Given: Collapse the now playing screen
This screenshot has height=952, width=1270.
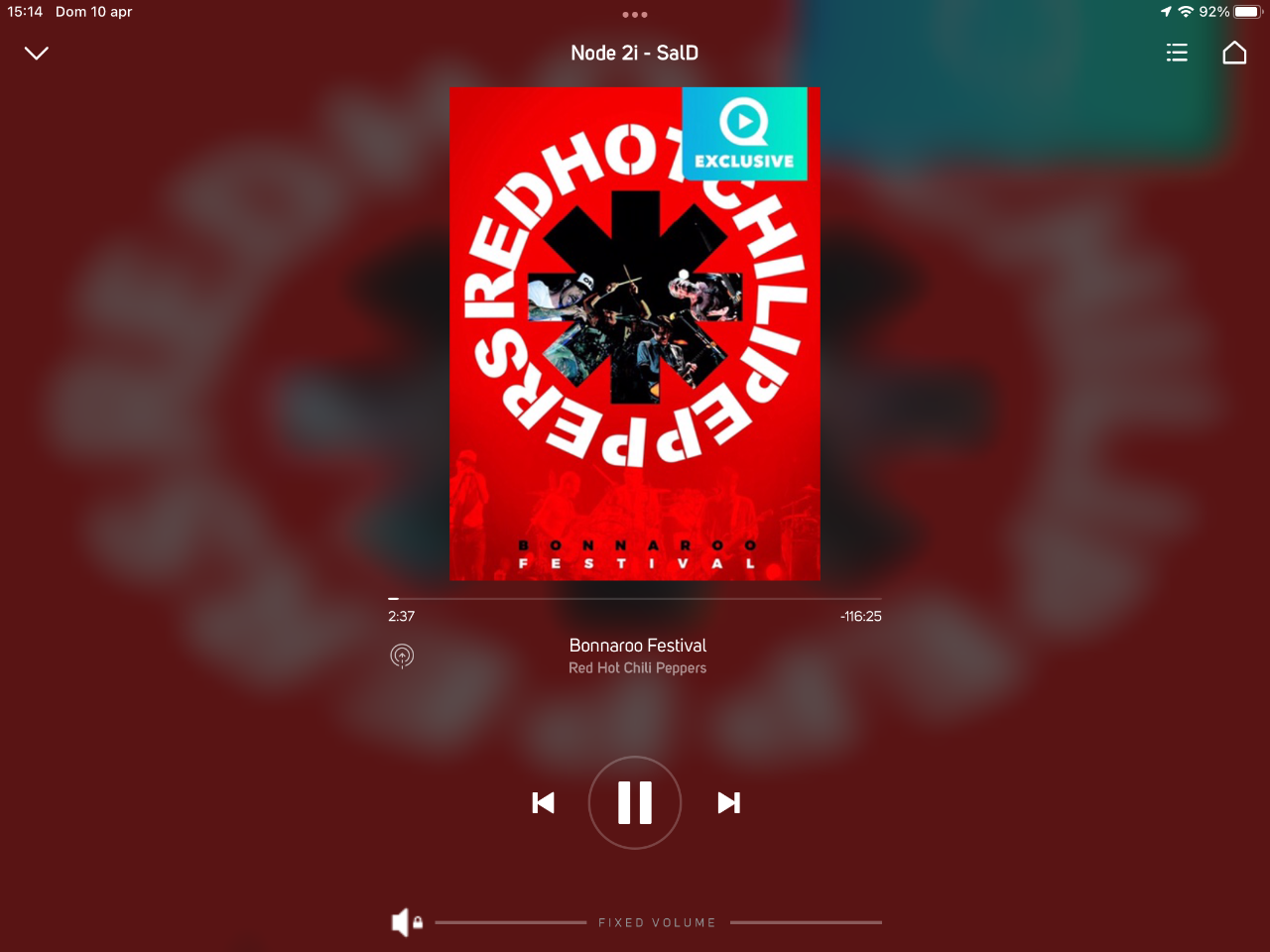Looking at the screenshot, I should pos(37,53).
